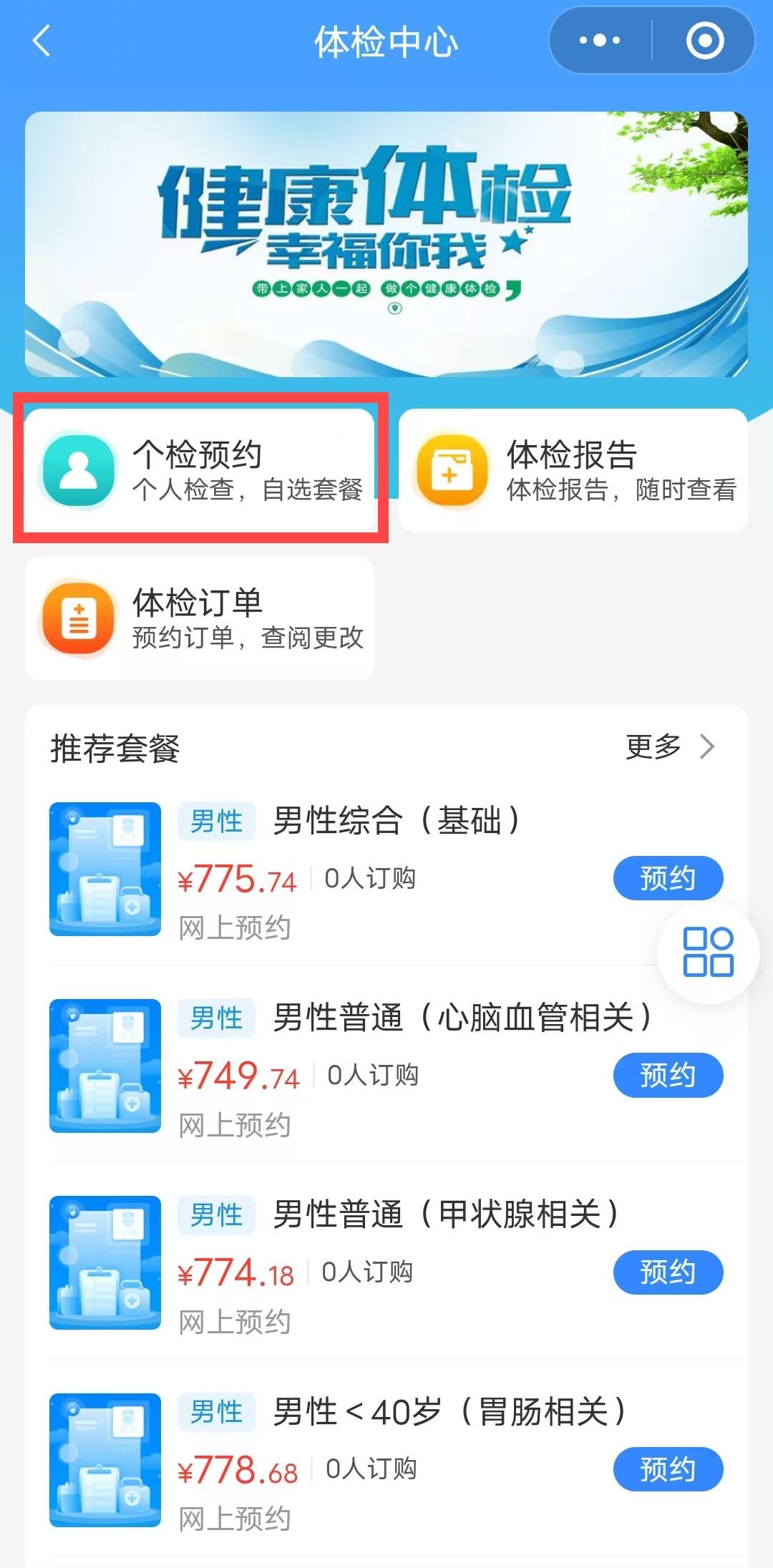
Task: Book the 男性普通（甲状腺相关）package
Action: pos(668,1272)
